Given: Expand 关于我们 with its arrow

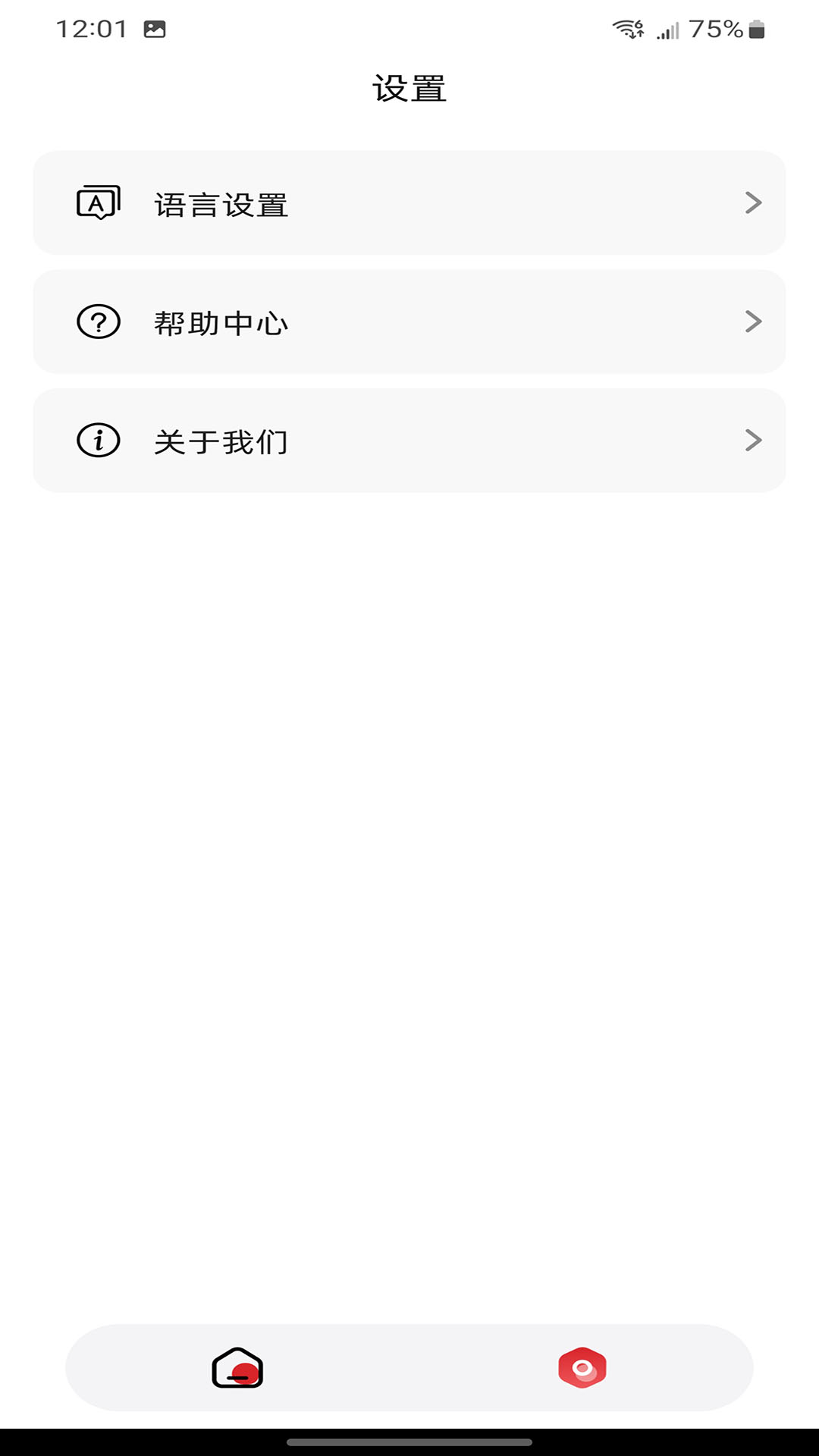Looking at the screenshot, I should coord(752,441).
